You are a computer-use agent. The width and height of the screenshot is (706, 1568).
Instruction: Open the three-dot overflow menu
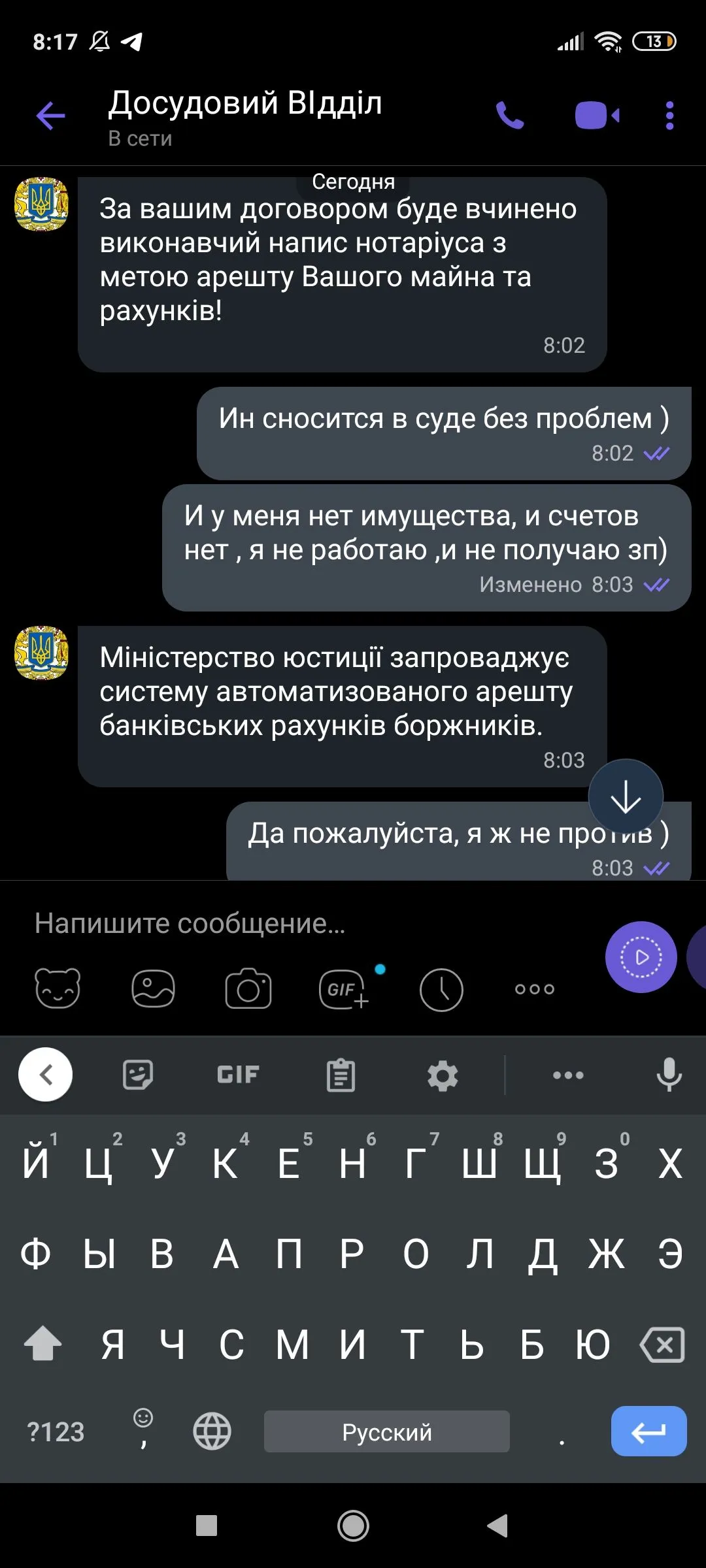pos(669,116)
